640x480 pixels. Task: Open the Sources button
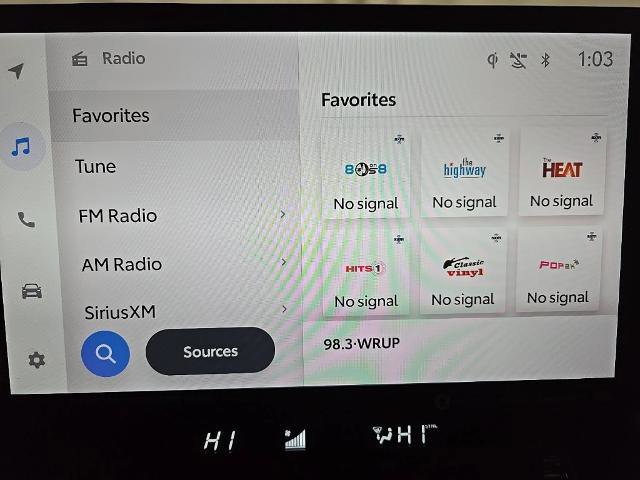pyautogui.click(x=210, y=351)
